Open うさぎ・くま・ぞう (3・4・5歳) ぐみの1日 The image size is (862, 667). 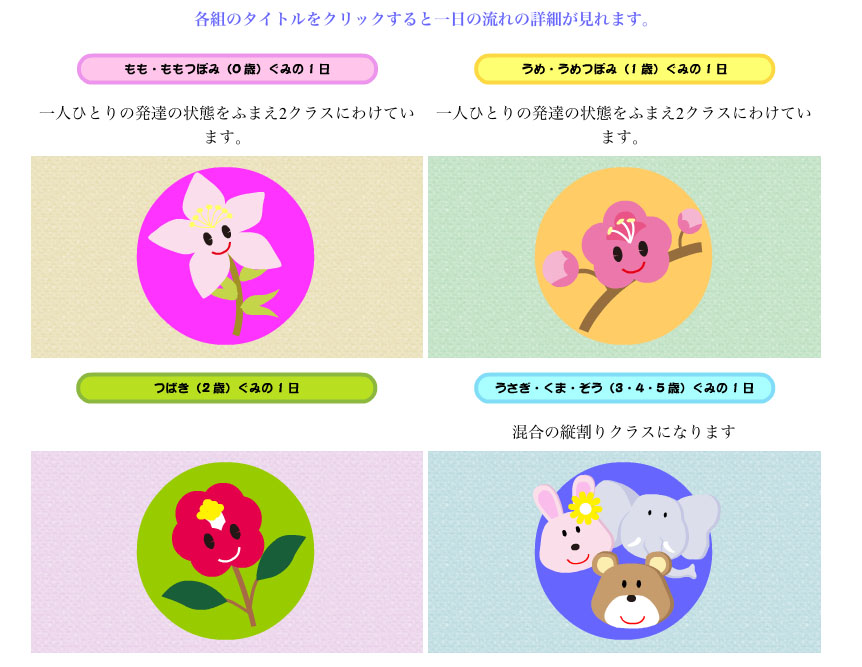click(x=624, y=388)
